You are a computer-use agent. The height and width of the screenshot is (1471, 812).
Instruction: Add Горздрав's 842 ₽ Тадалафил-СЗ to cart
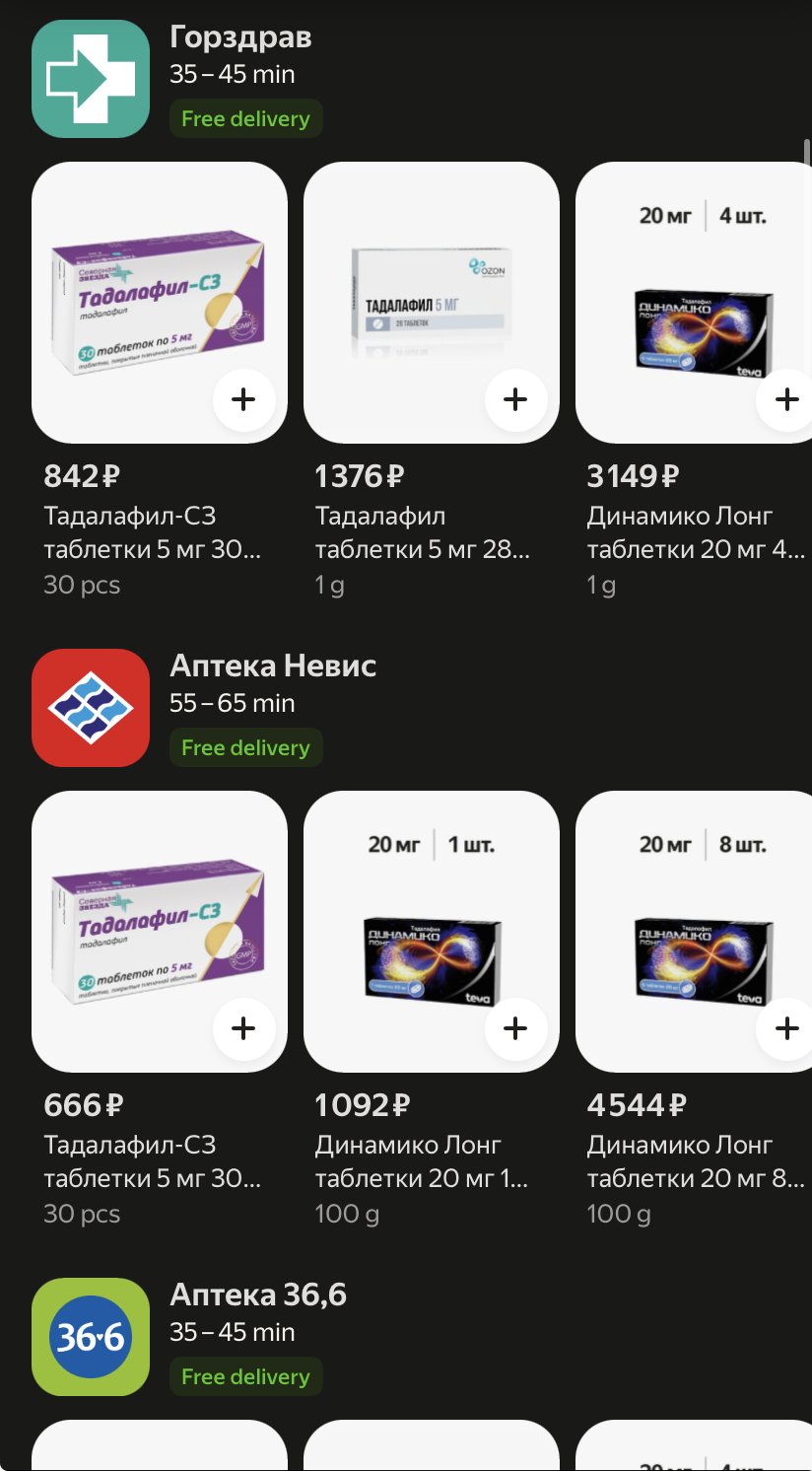coord(242,399)
